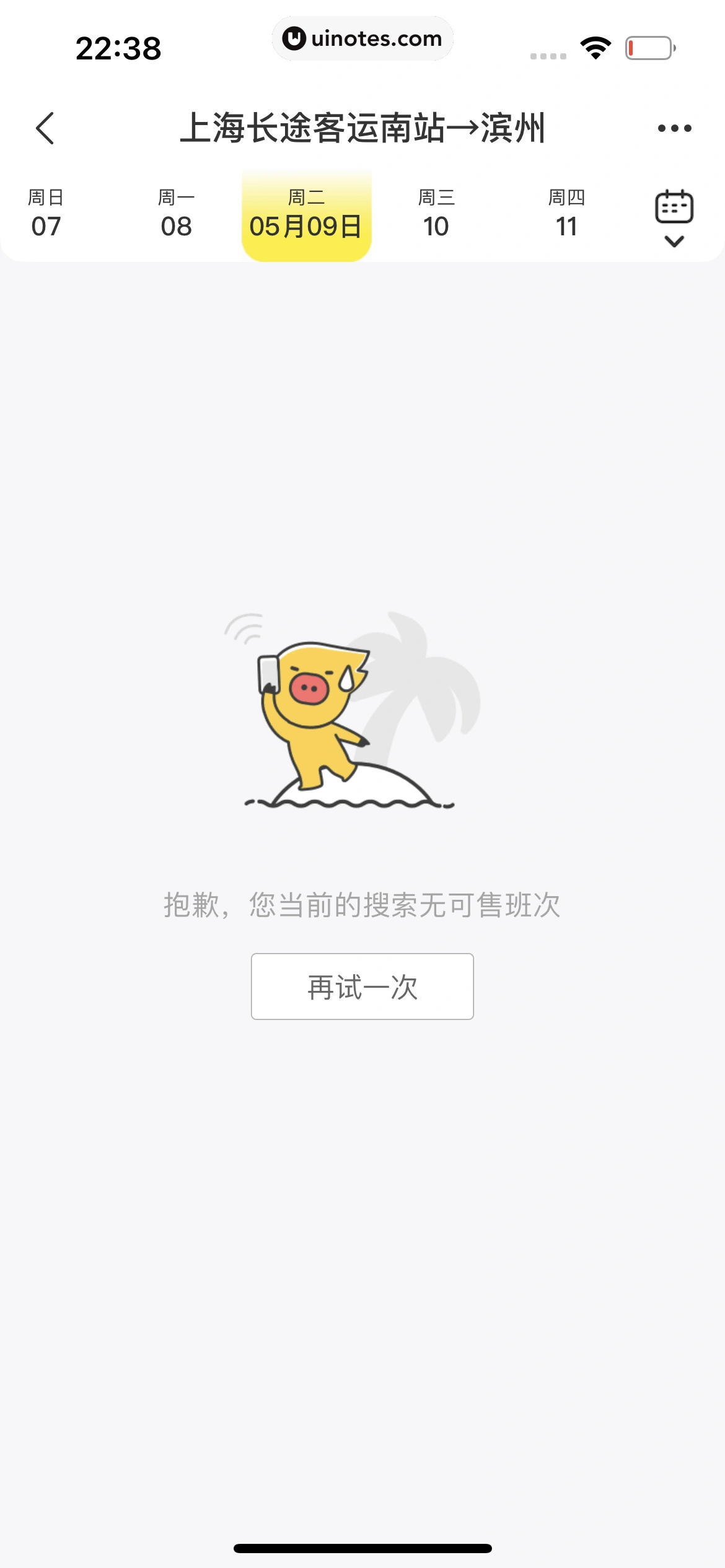Select Monday 08 date tab
This screenshot has height=1568, width=725.
[x=177, y=214]
